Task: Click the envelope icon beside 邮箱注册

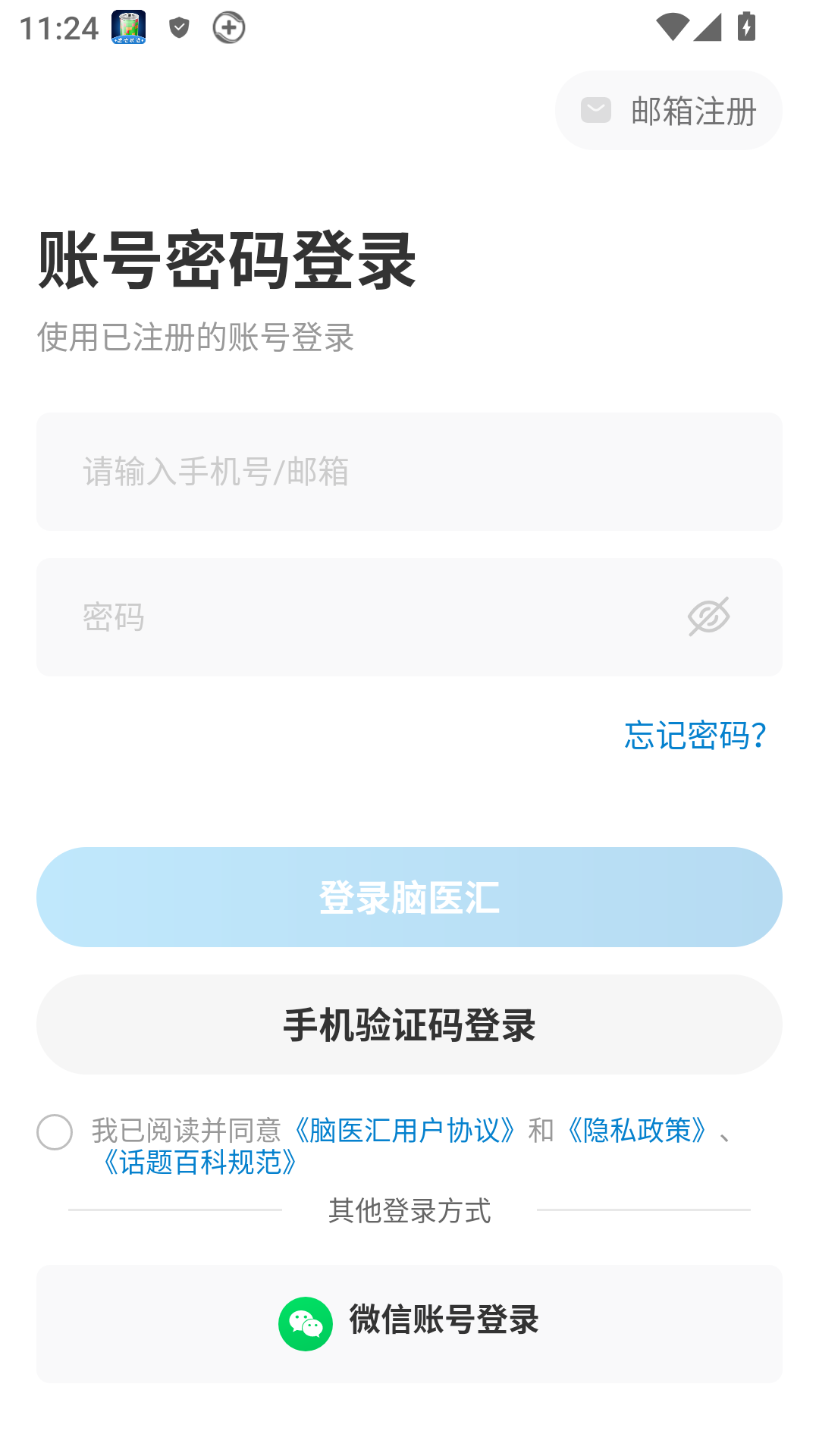Action: pos(596,110)
